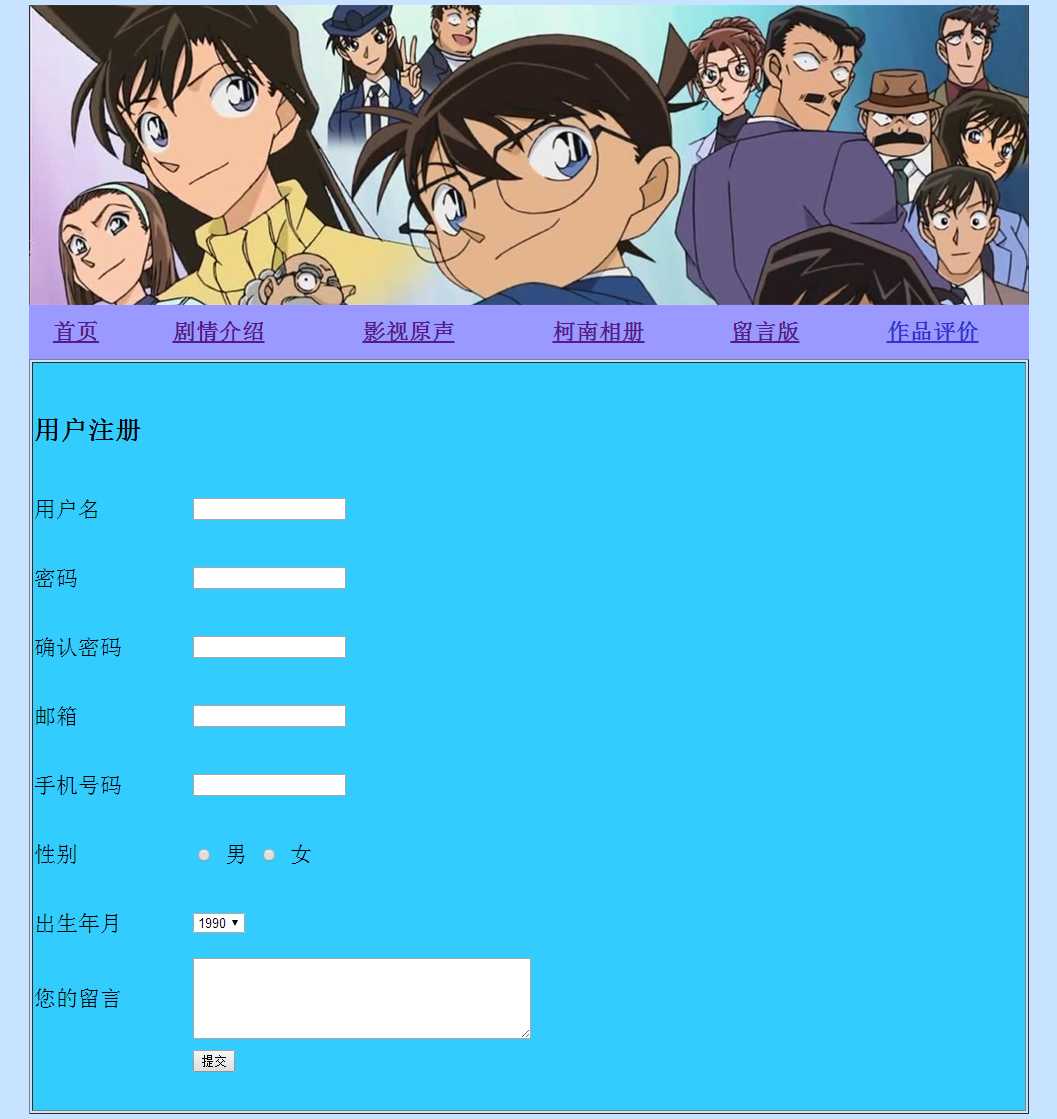
Task: Tap the 密码 input field
Action: tap(269, 578)
